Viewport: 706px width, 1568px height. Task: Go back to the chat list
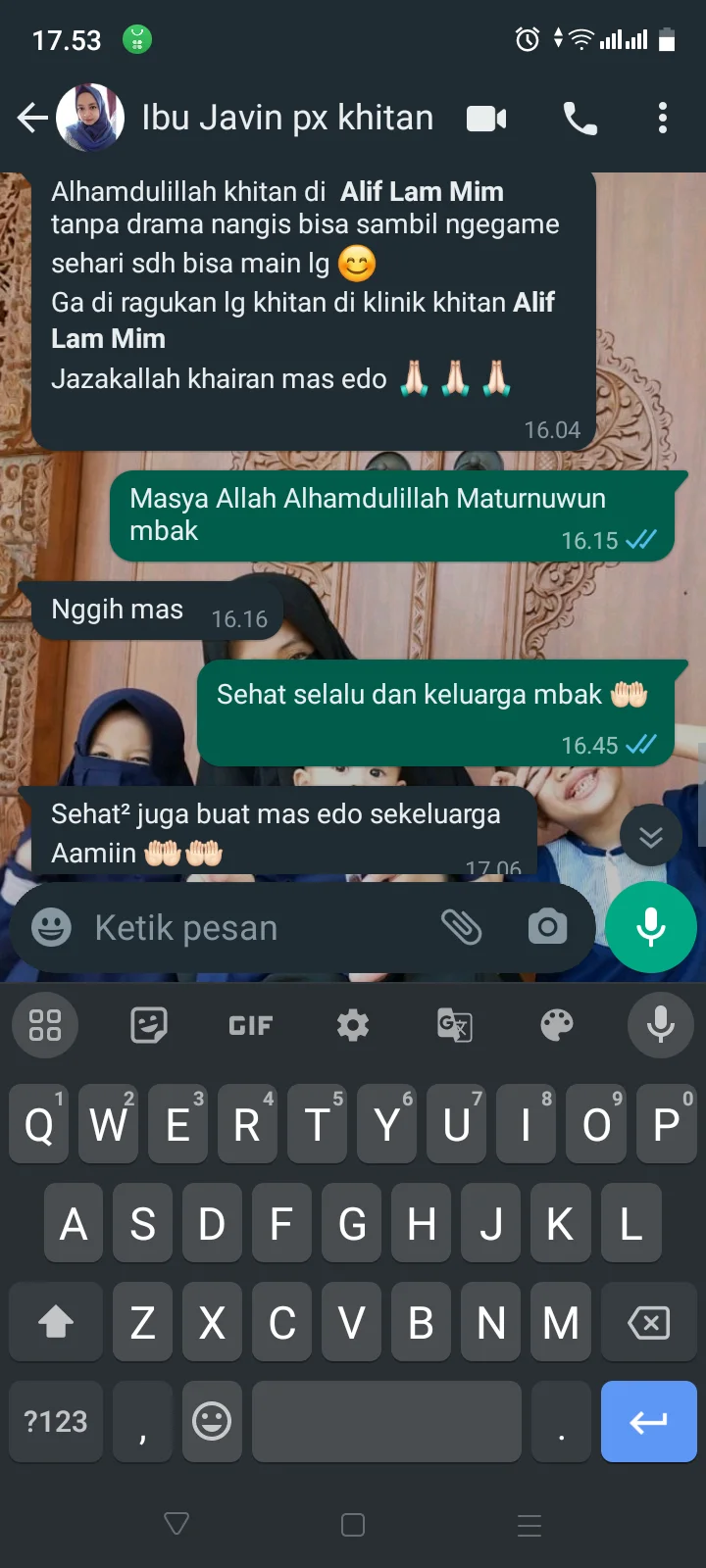(32, 119)
